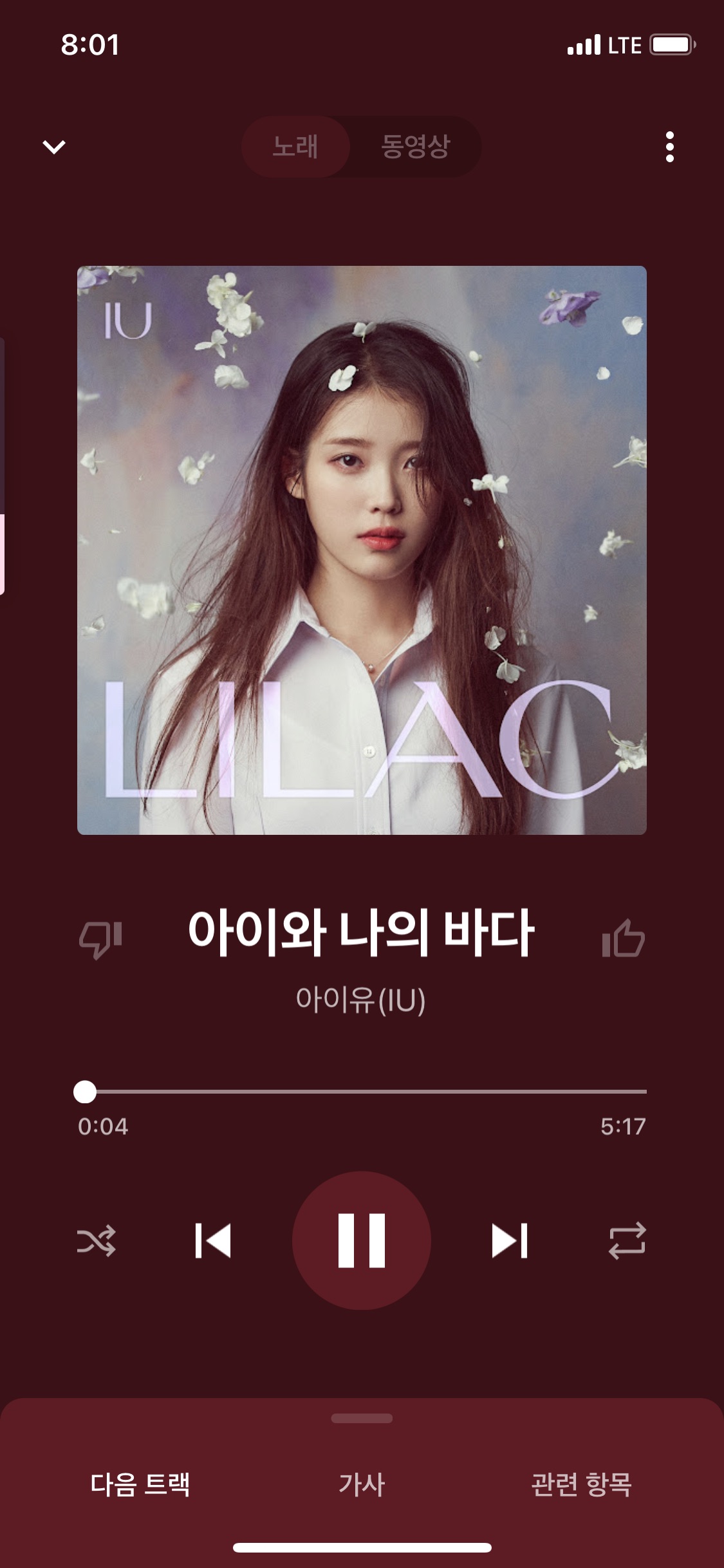Collapse the player with the down chevron

click(x=54, y=147)
